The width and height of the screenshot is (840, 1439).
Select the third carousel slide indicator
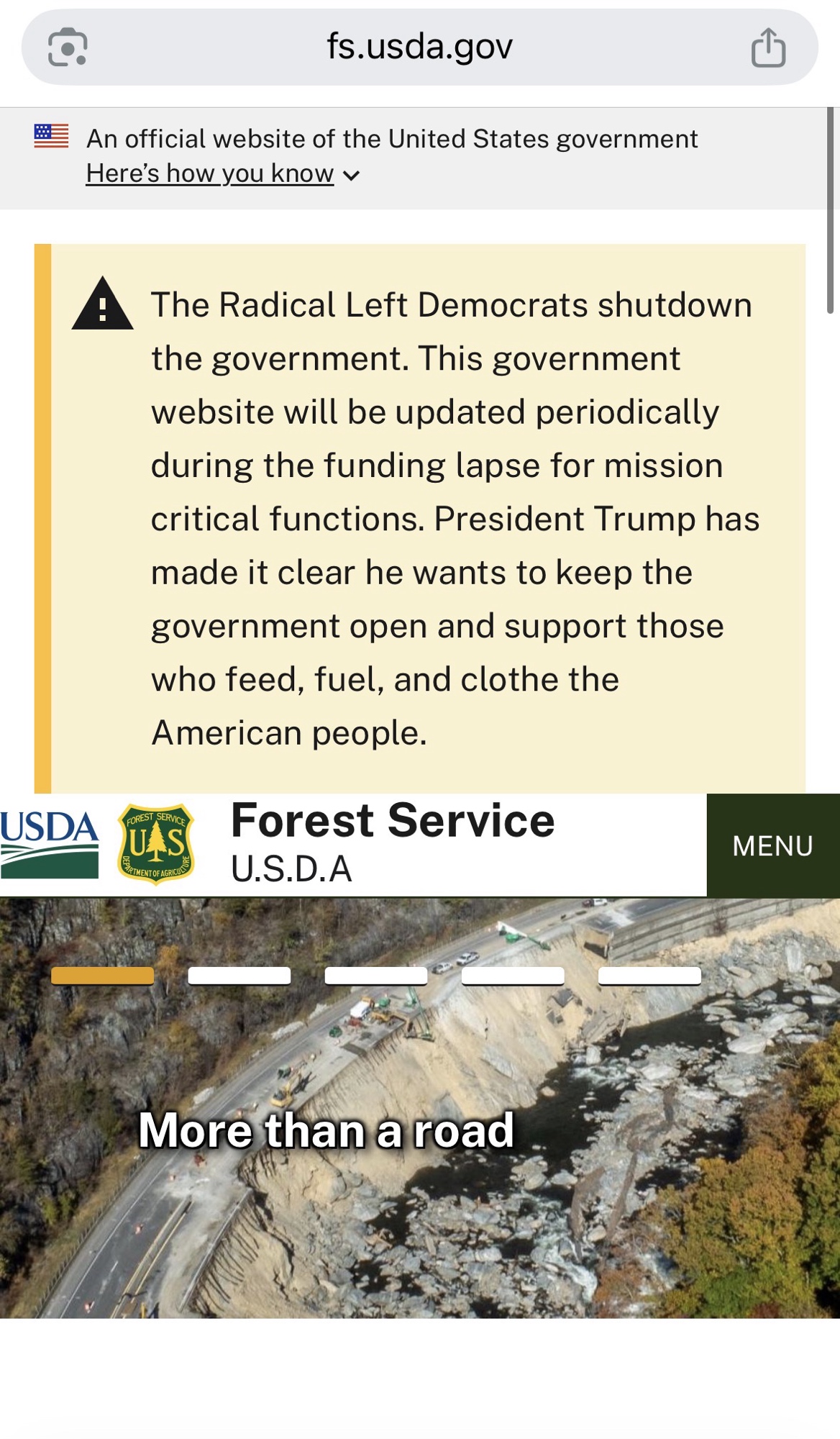pos(376,976)
